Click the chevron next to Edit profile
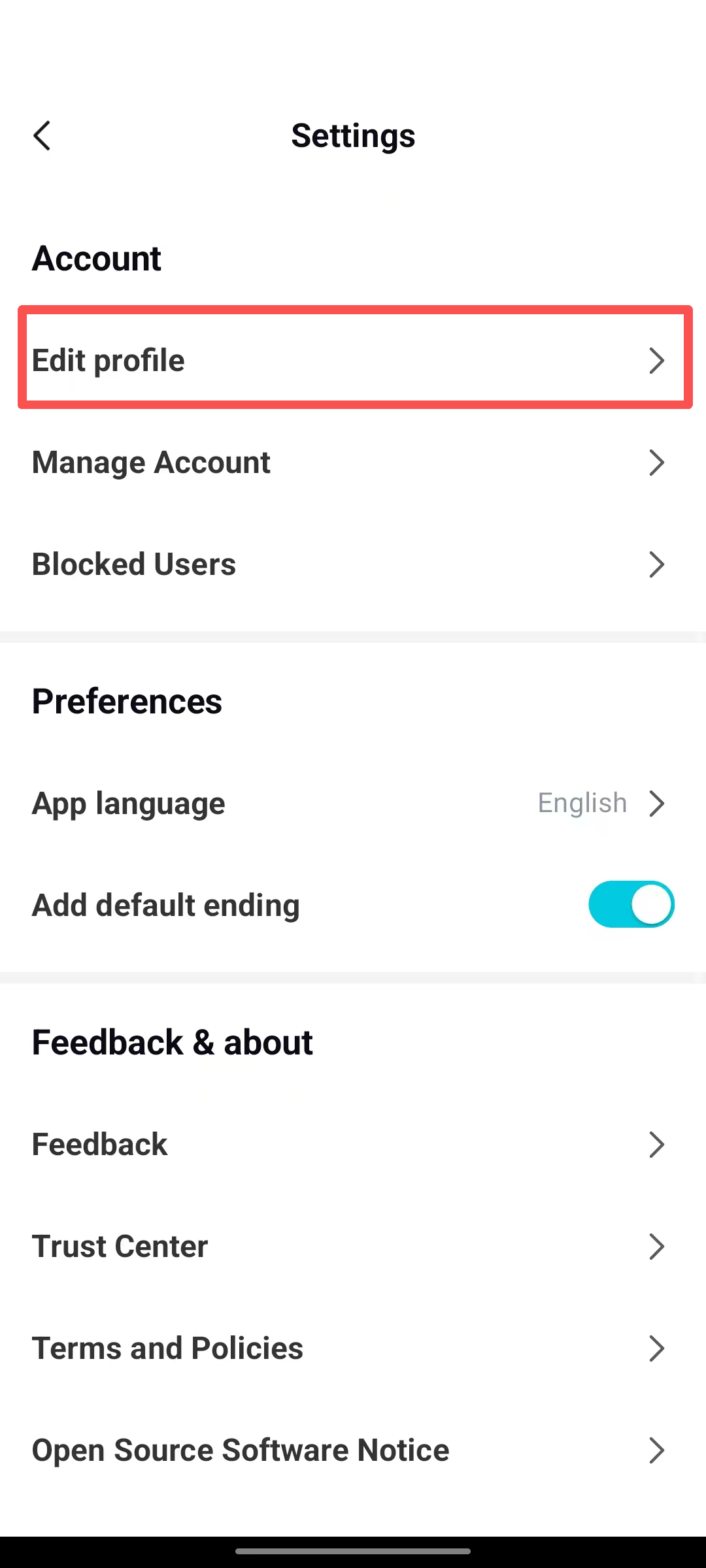Viewport: 706px width, 1568px height. (x=658, y=360)
